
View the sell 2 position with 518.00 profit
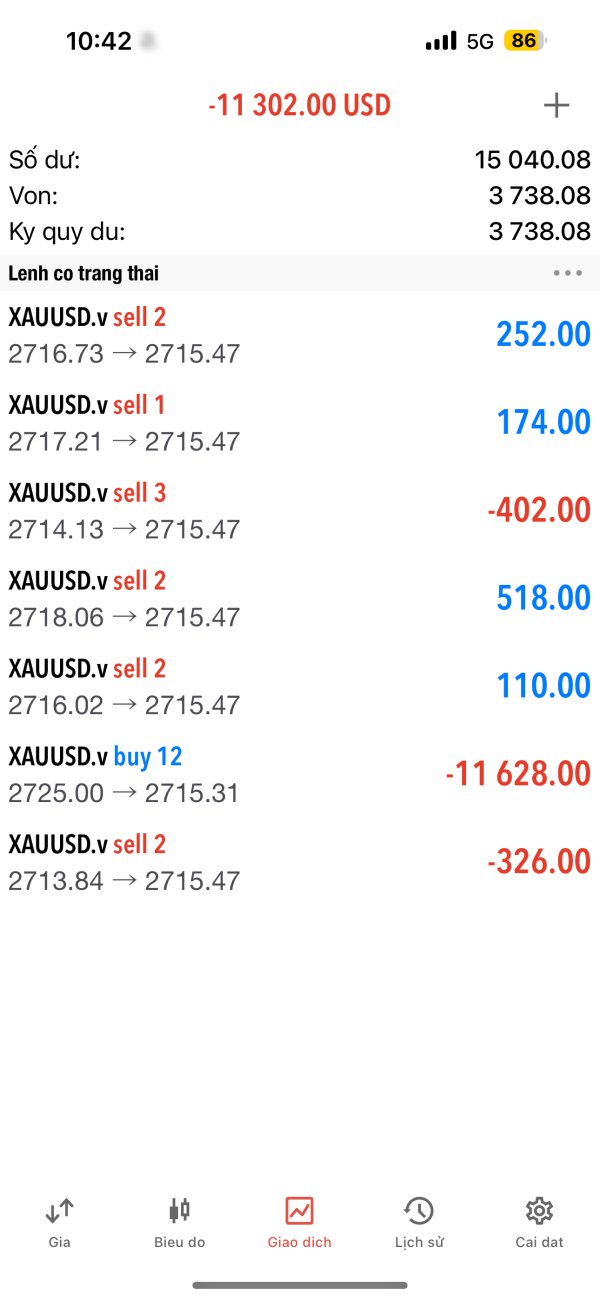(300, 599)
